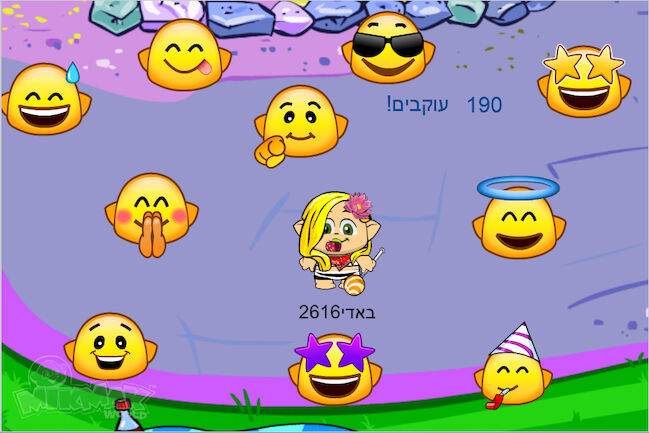Select the laughing emoji with sweat drop

click(47, 100)
